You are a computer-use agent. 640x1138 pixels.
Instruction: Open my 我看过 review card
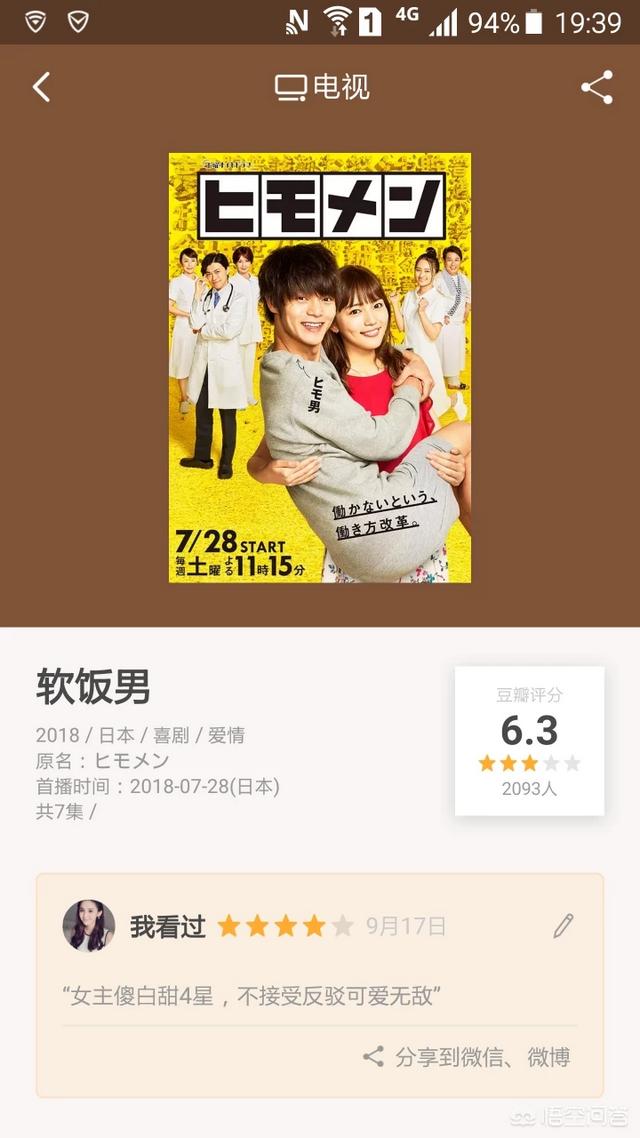pyautogui.click(x=320, y=985)
